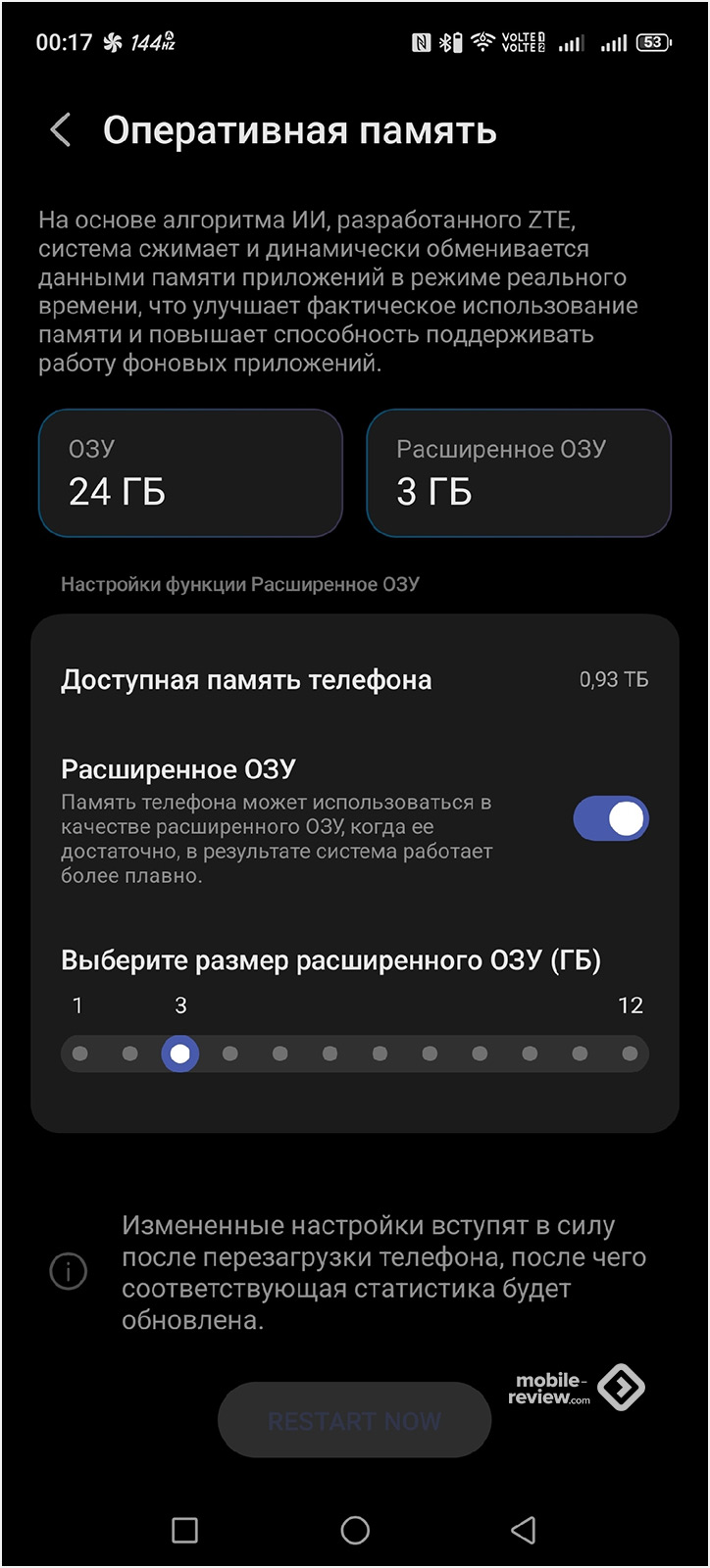Disable the Расширенное ОЗУ switch
The height and width of the screenshot is (1568, 710).
tap(610, 819)
